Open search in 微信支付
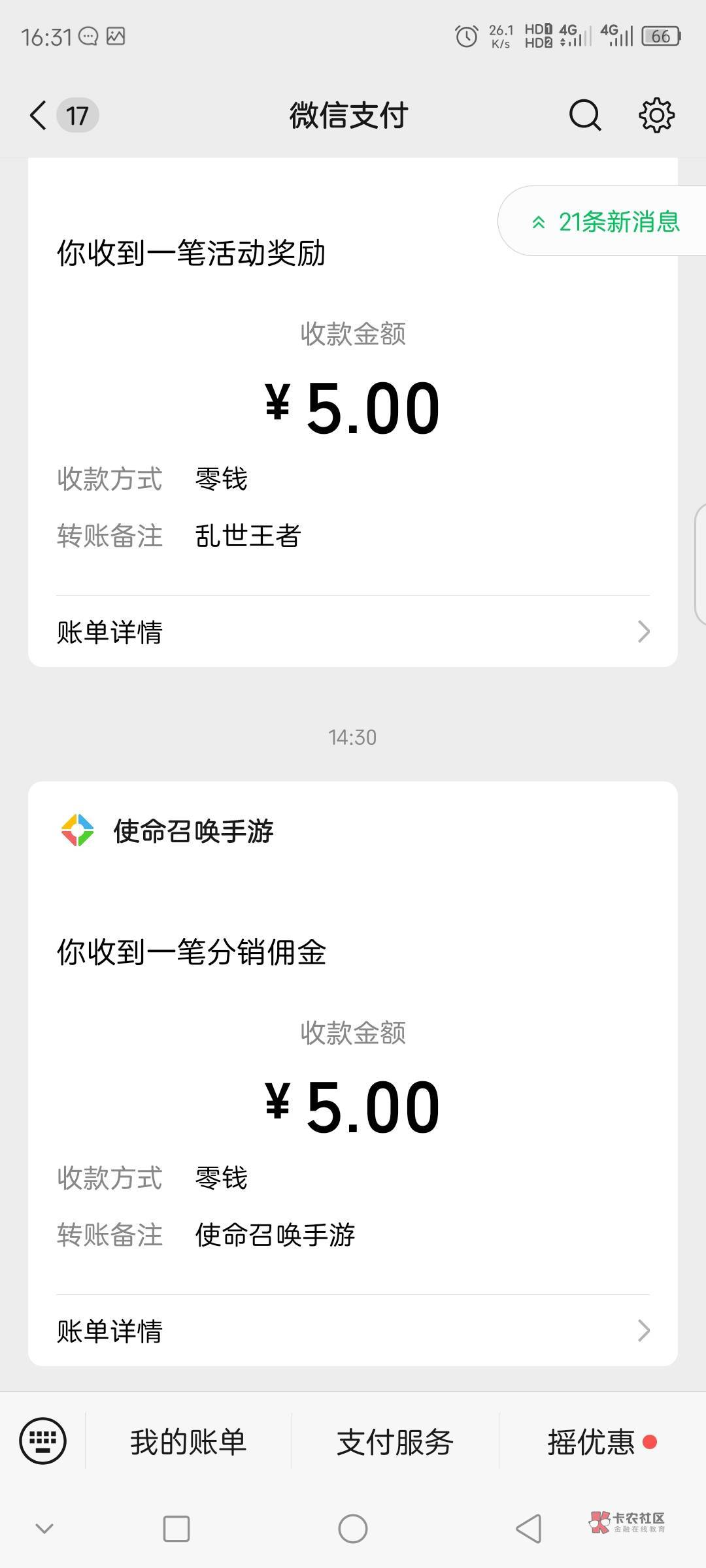 584,116
